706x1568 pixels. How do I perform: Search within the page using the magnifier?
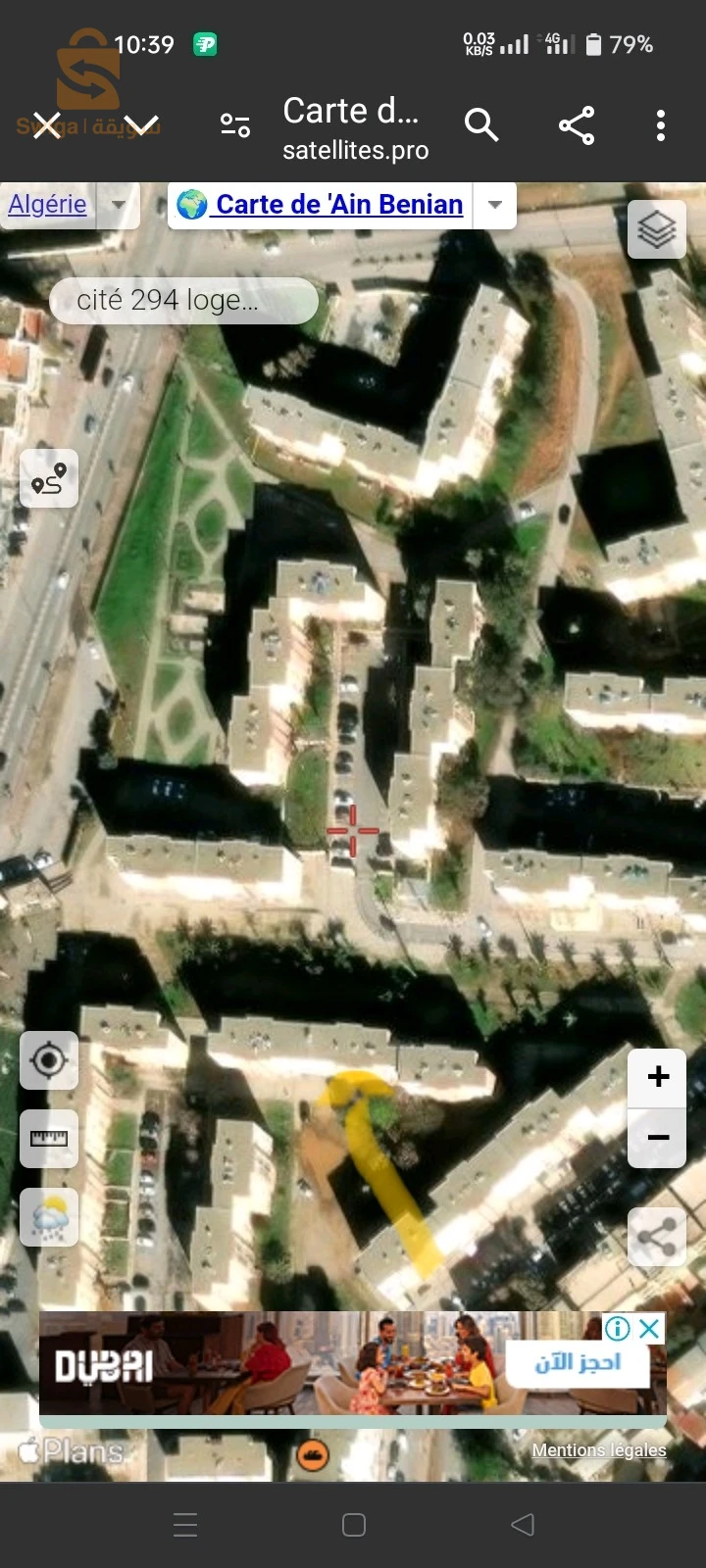click(x=481, y=125)
